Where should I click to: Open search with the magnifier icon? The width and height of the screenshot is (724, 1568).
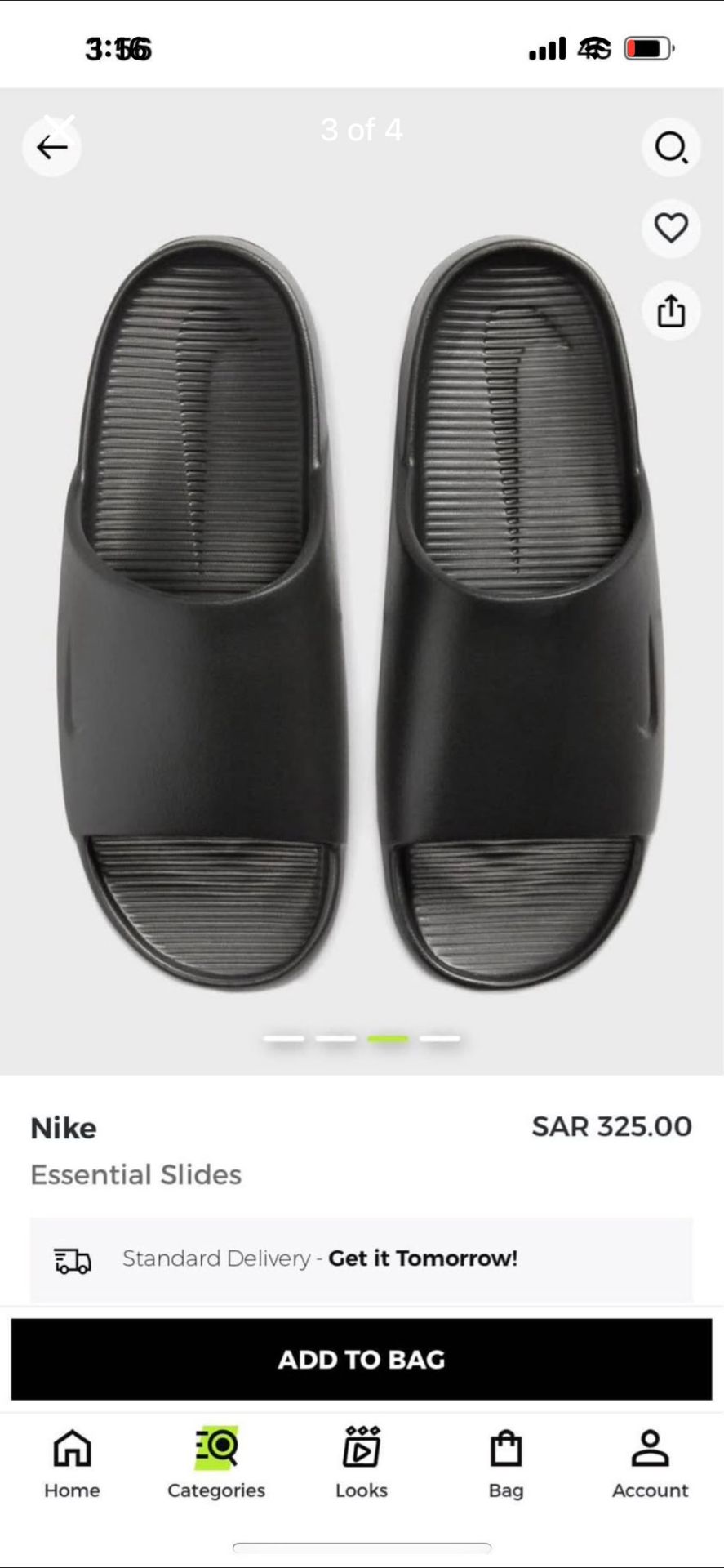(x=671, y=148)
